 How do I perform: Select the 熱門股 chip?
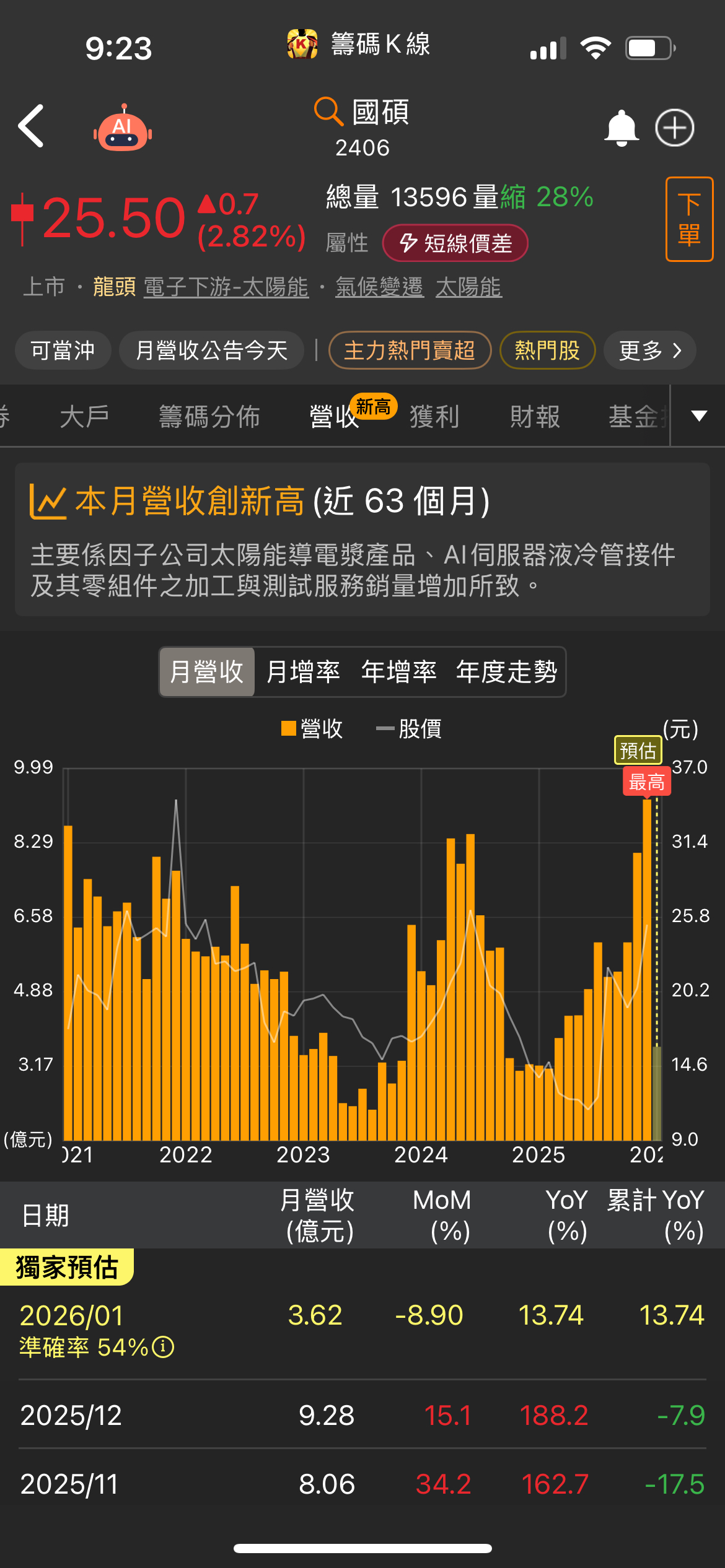tap(547, 351)
